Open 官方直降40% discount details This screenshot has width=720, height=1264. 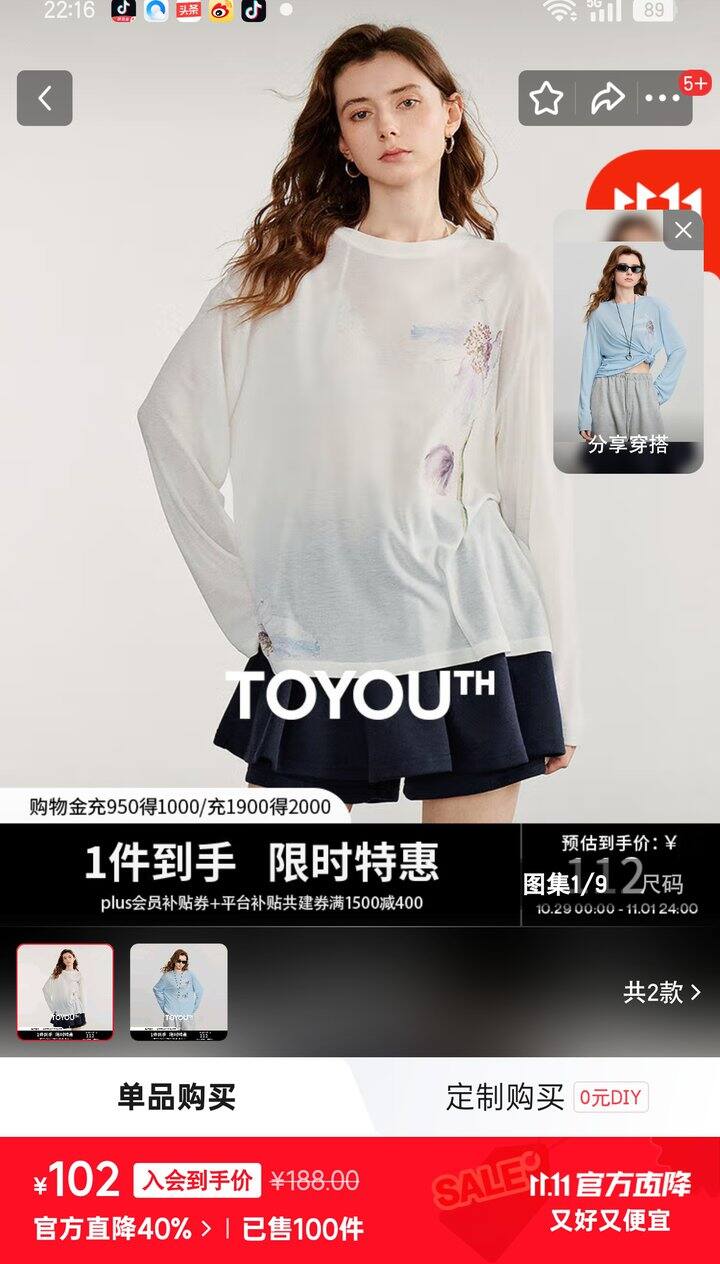(x=123, y=1228)
